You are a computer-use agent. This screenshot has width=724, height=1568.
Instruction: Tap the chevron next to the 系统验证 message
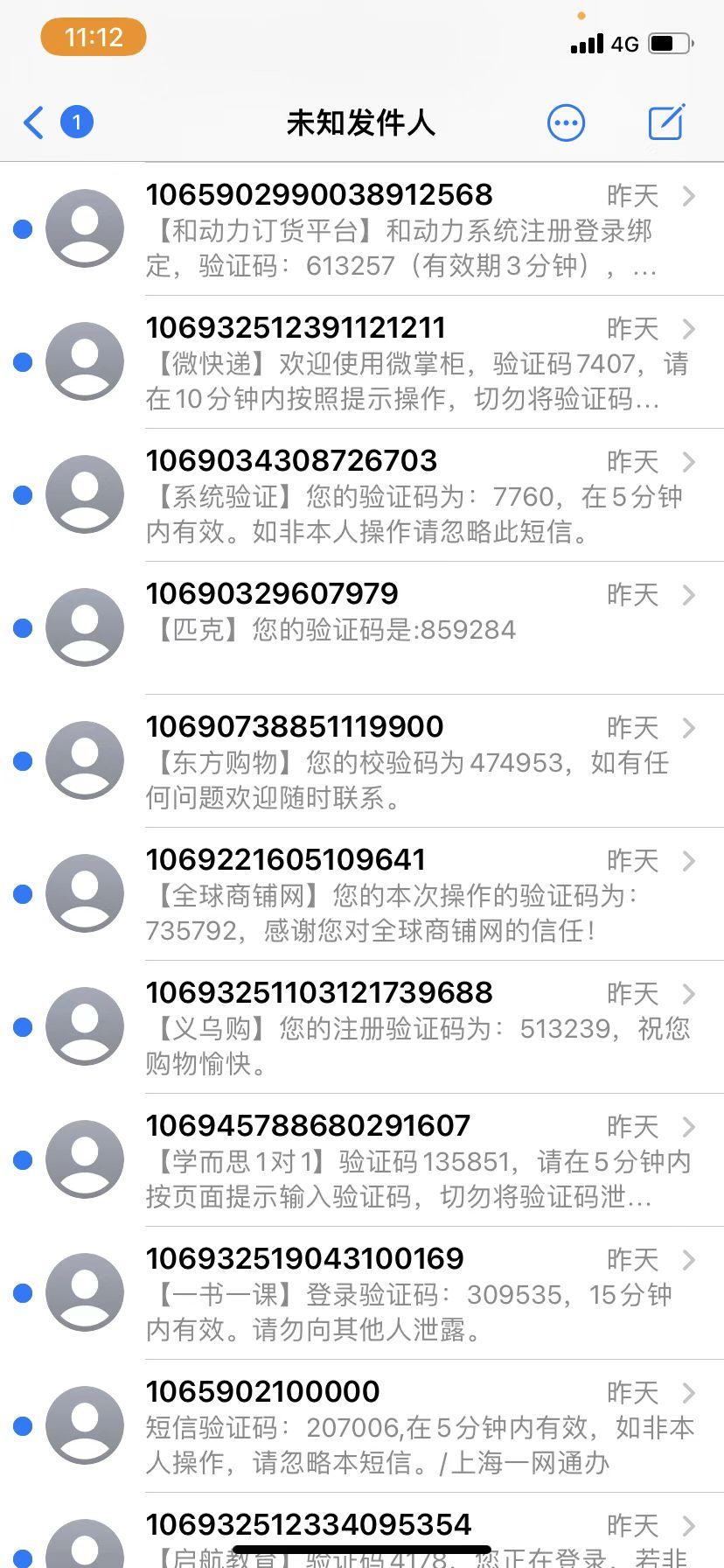690,464
